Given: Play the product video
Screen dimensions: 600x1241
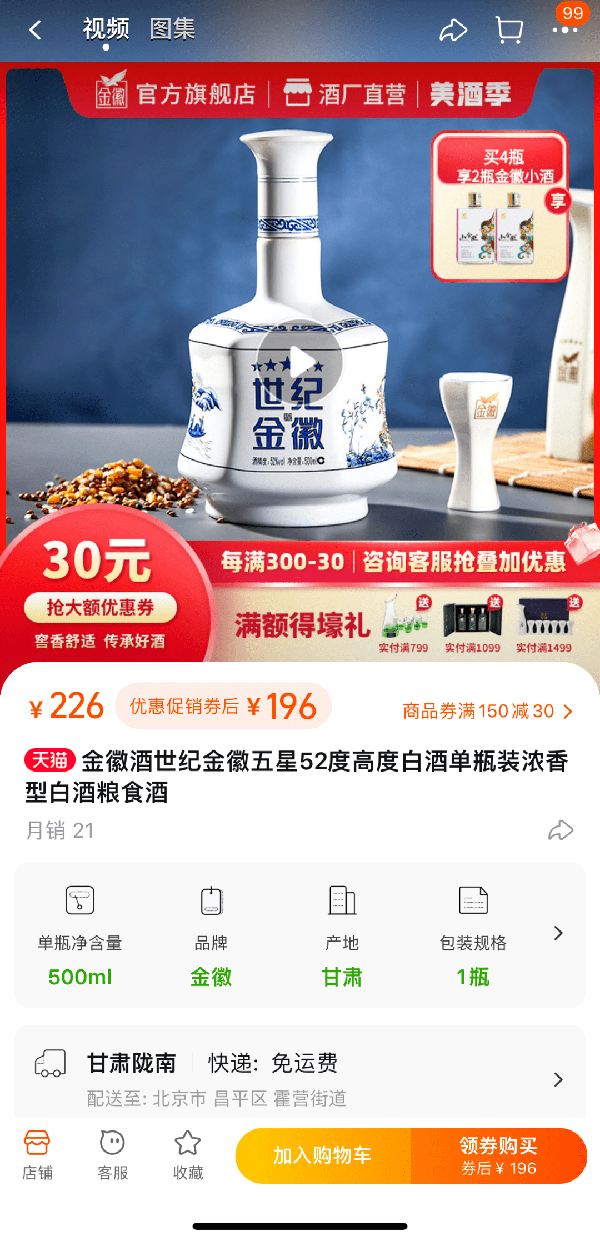Looking at the screenshot, I should click(299, 362).
